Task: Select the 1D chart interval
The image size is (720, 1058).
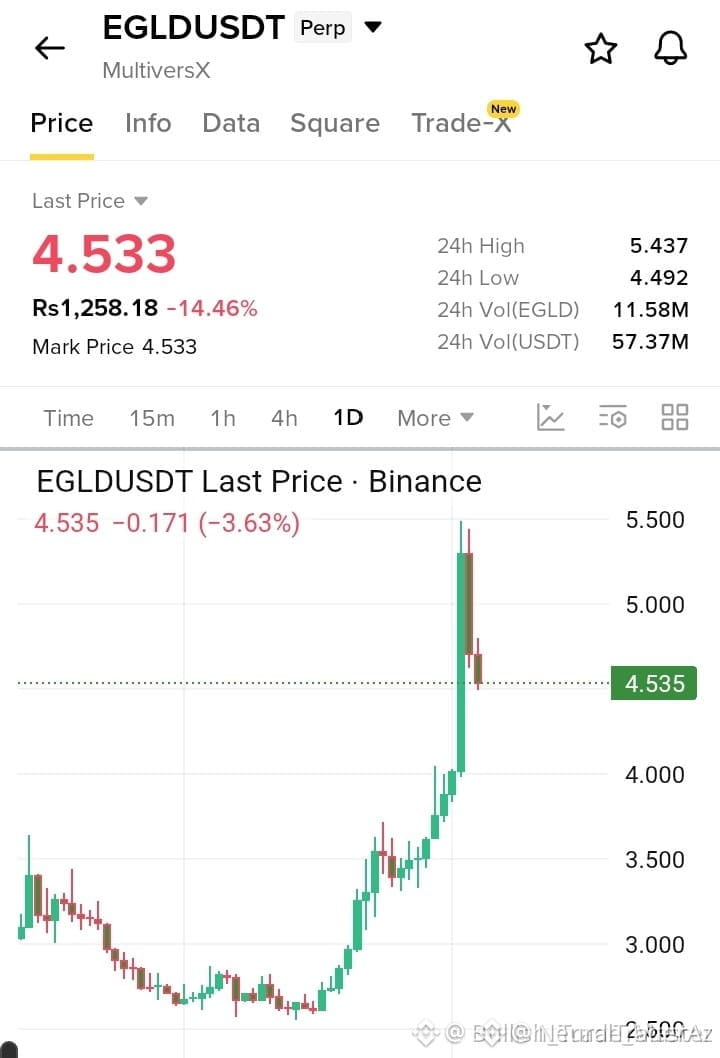Action: (348, 418)
